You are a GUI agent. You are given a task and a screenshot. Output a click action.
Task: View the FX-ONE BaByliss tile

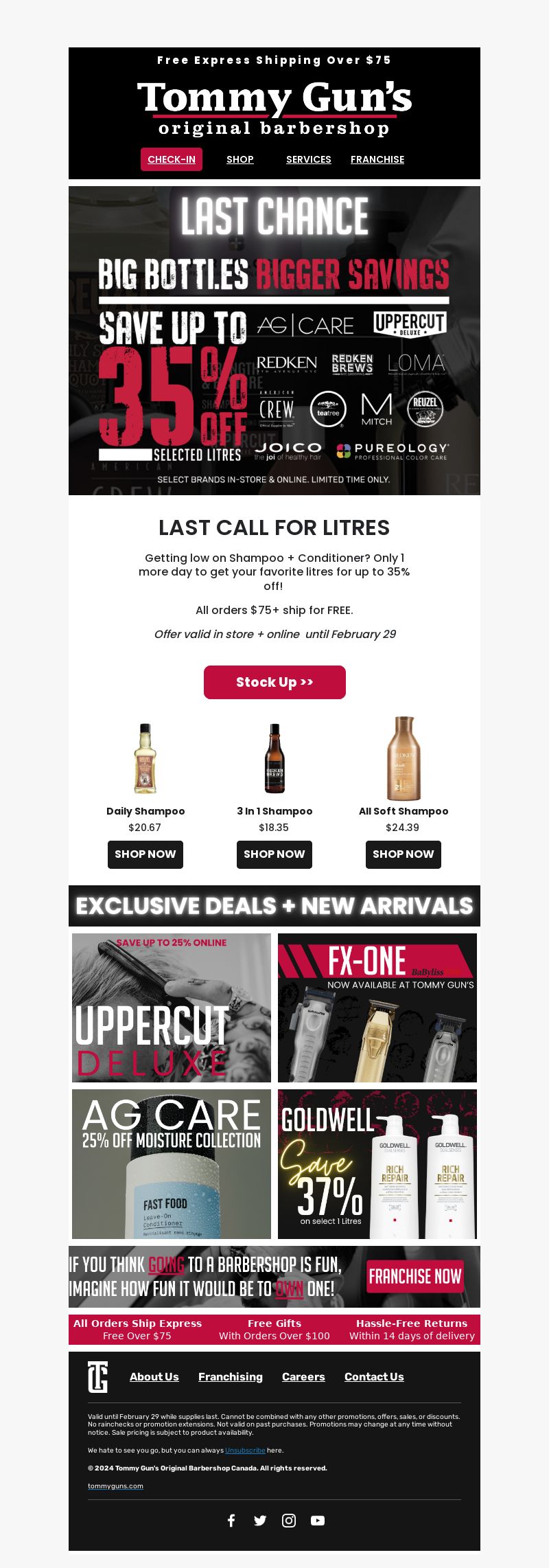(x=377, y=1008)
